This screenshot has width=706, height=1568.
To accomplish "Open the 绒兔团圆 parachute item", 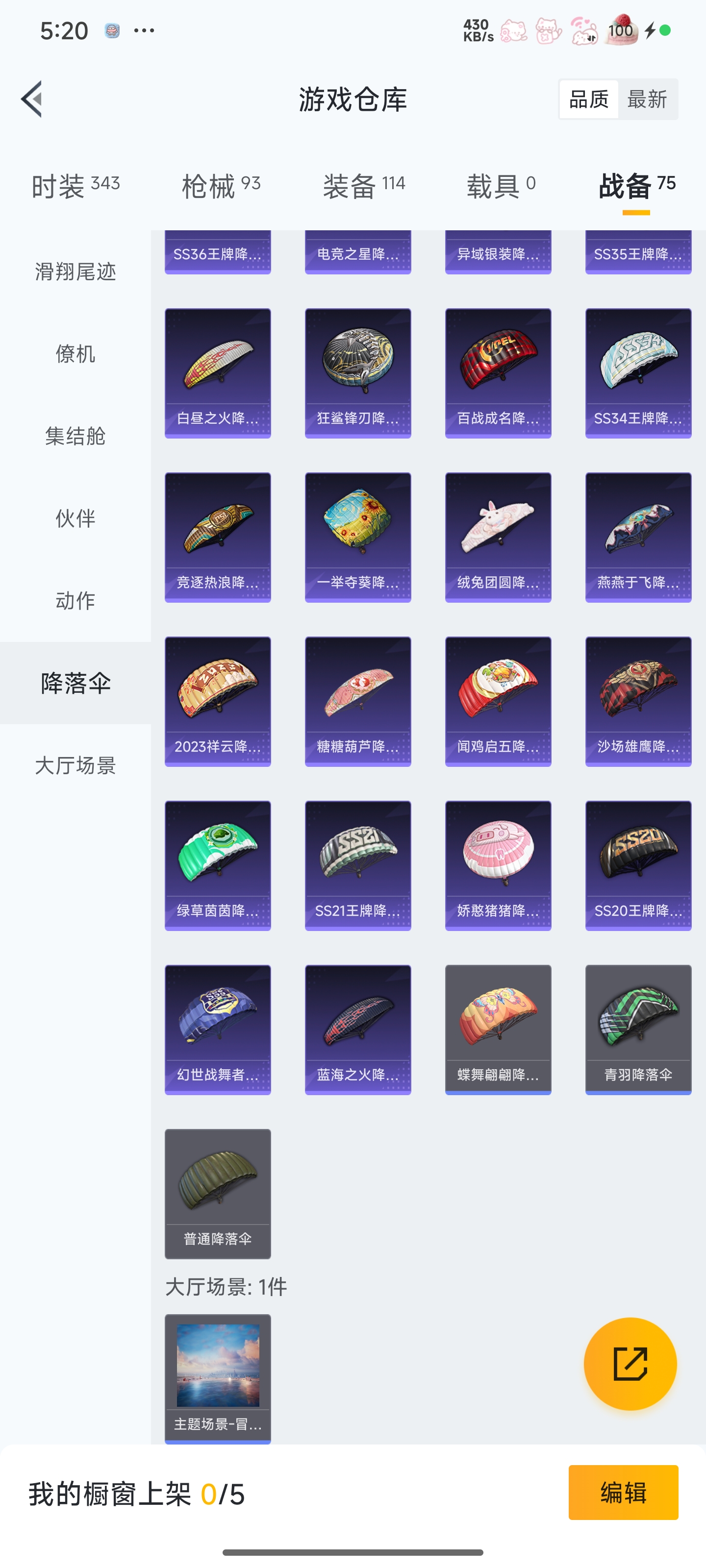I will [x=498, y=537].
